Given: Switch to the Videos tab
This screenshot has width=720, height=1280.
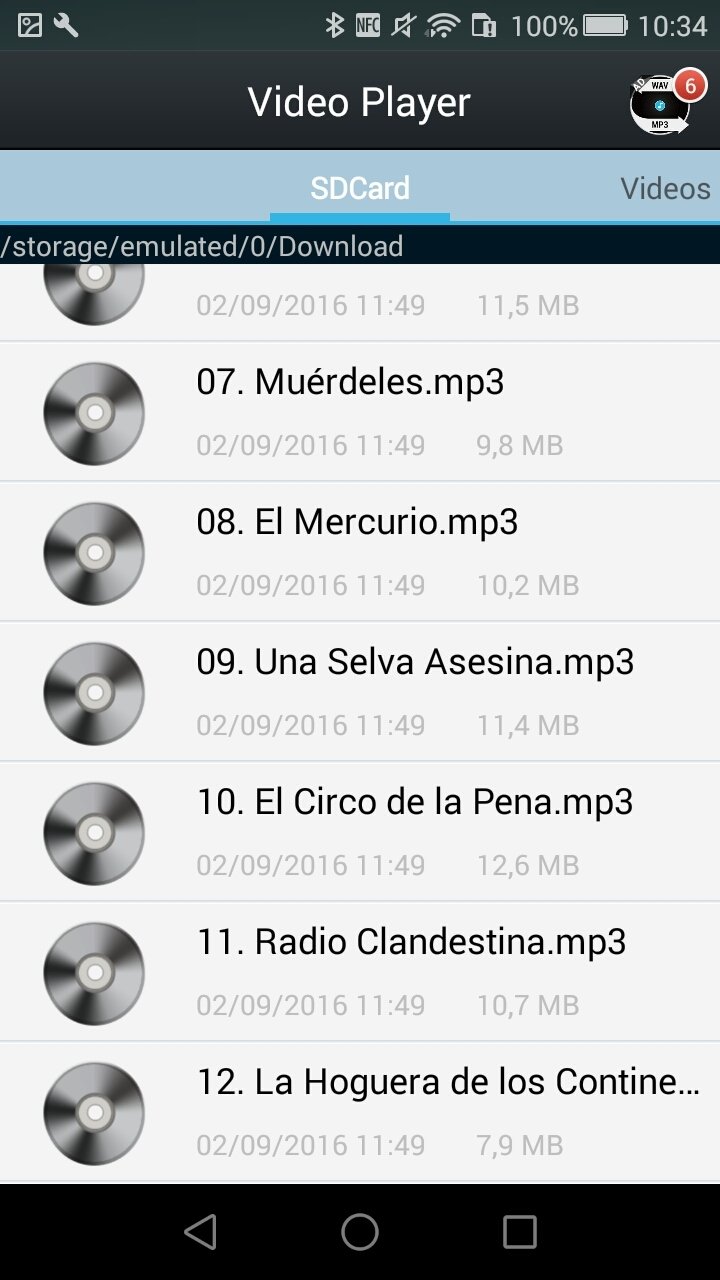Looking at the screenshot, I should click(665, 188).
